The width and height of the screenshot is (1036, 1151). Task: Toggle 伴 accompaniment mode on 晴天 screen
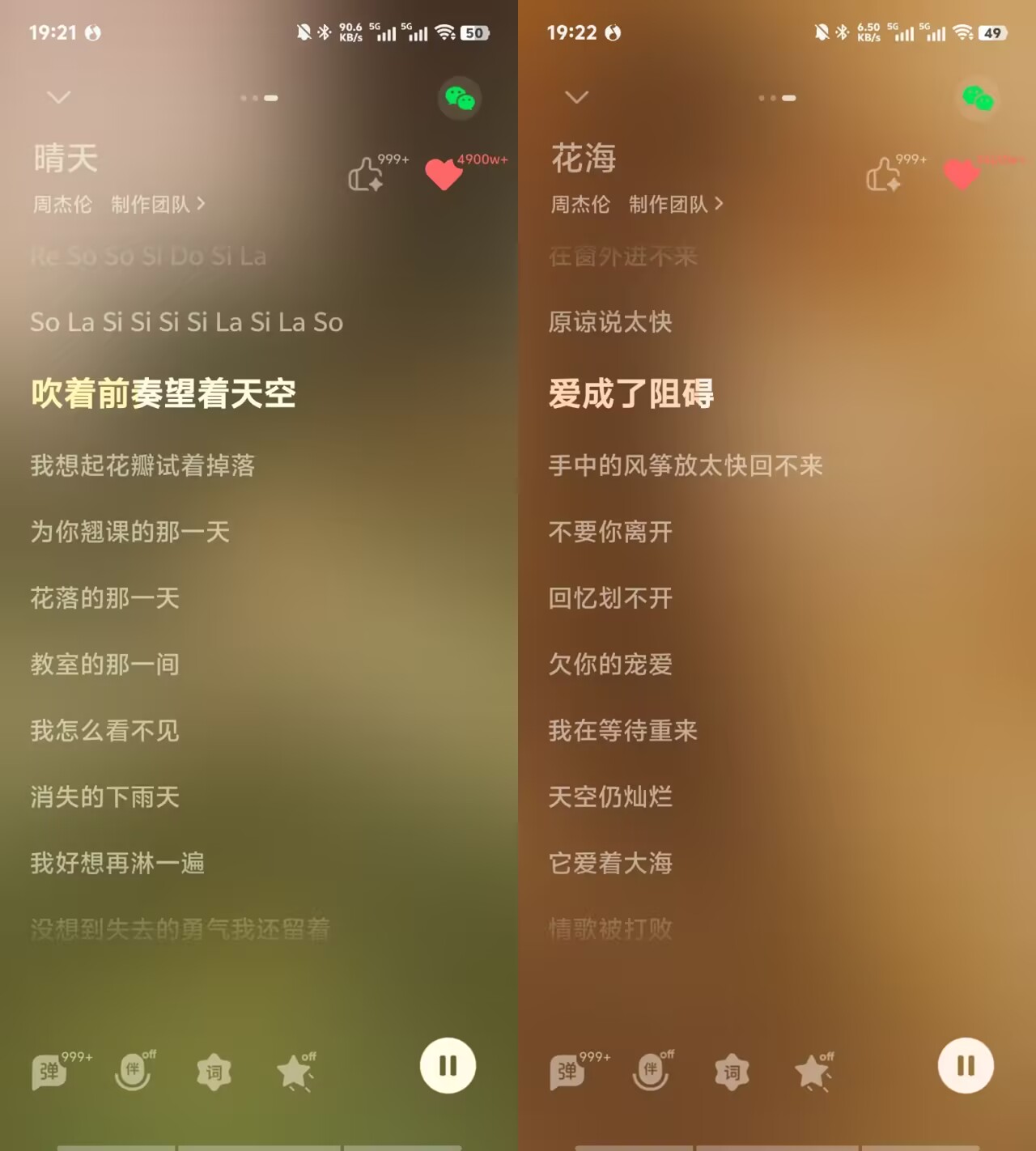click(133, 1071)
